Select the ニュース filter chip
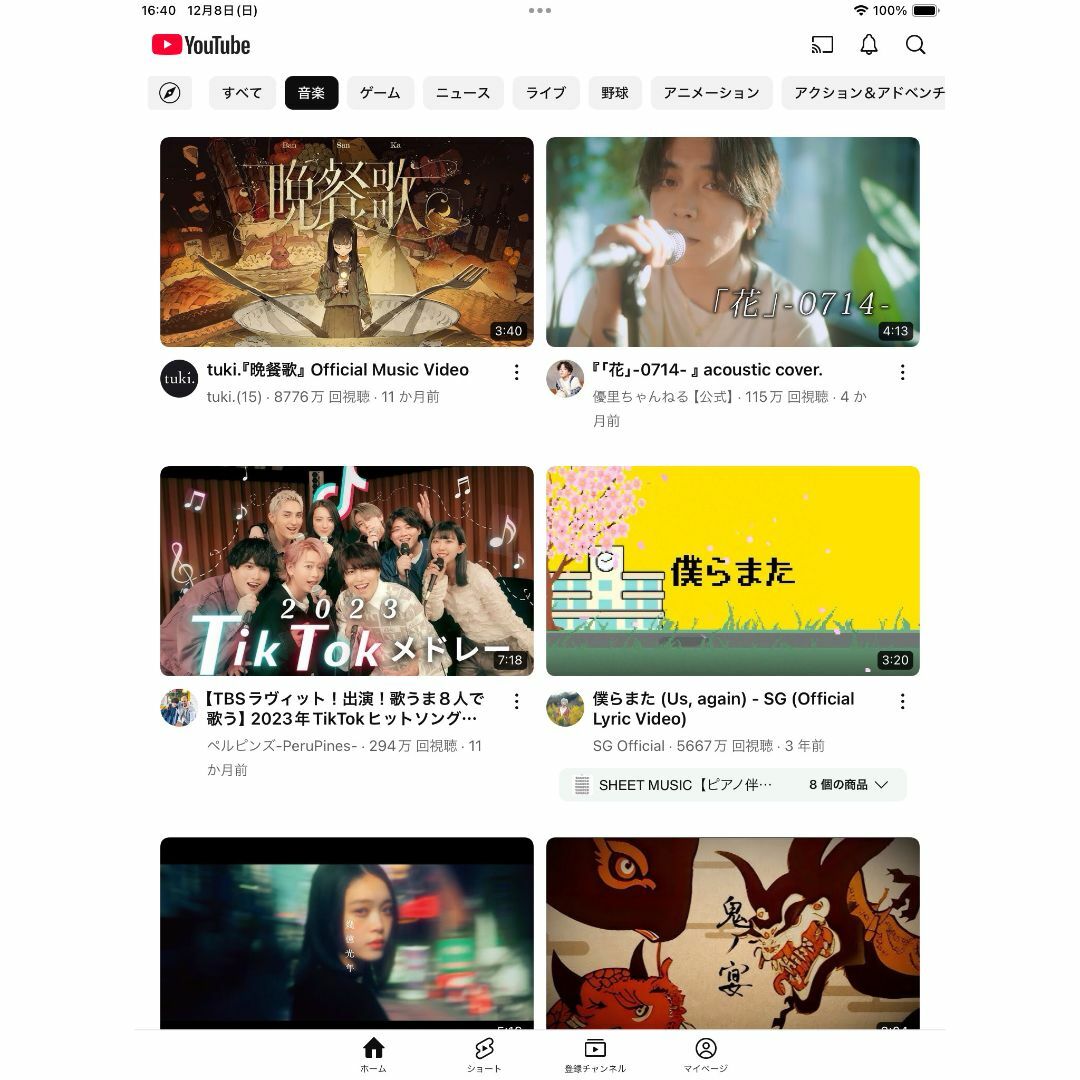The height and width of the screenshot is (1080, 1080). 463,93
